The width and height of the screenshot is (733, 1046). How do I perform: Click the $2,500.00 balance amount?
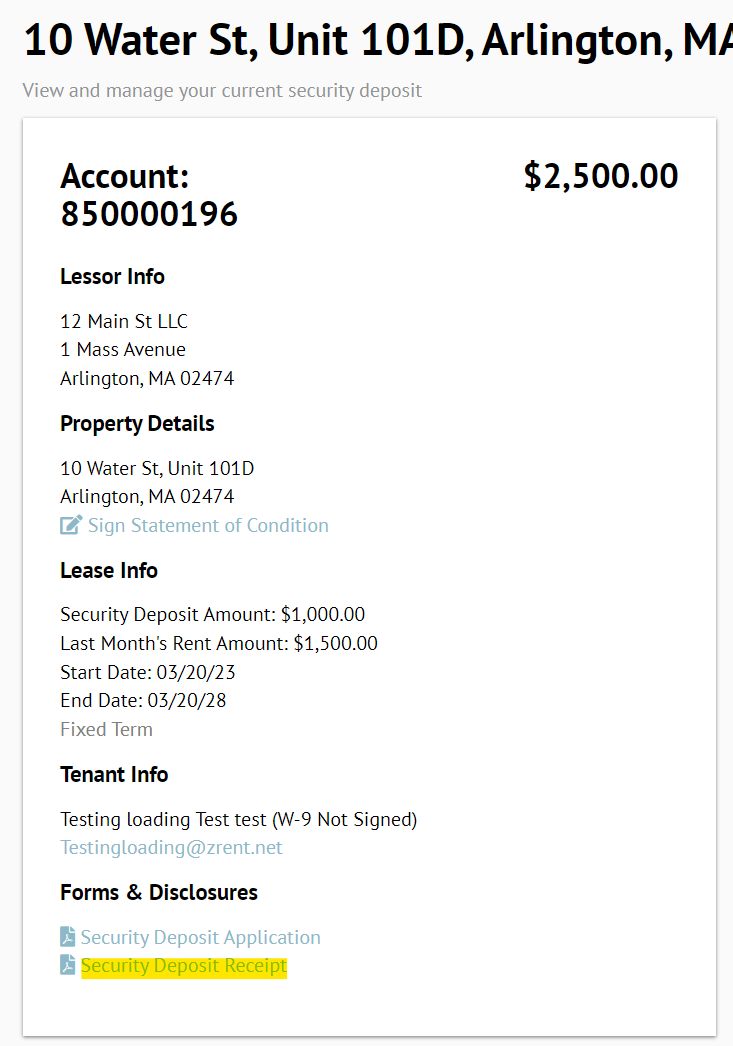(600, 175)
